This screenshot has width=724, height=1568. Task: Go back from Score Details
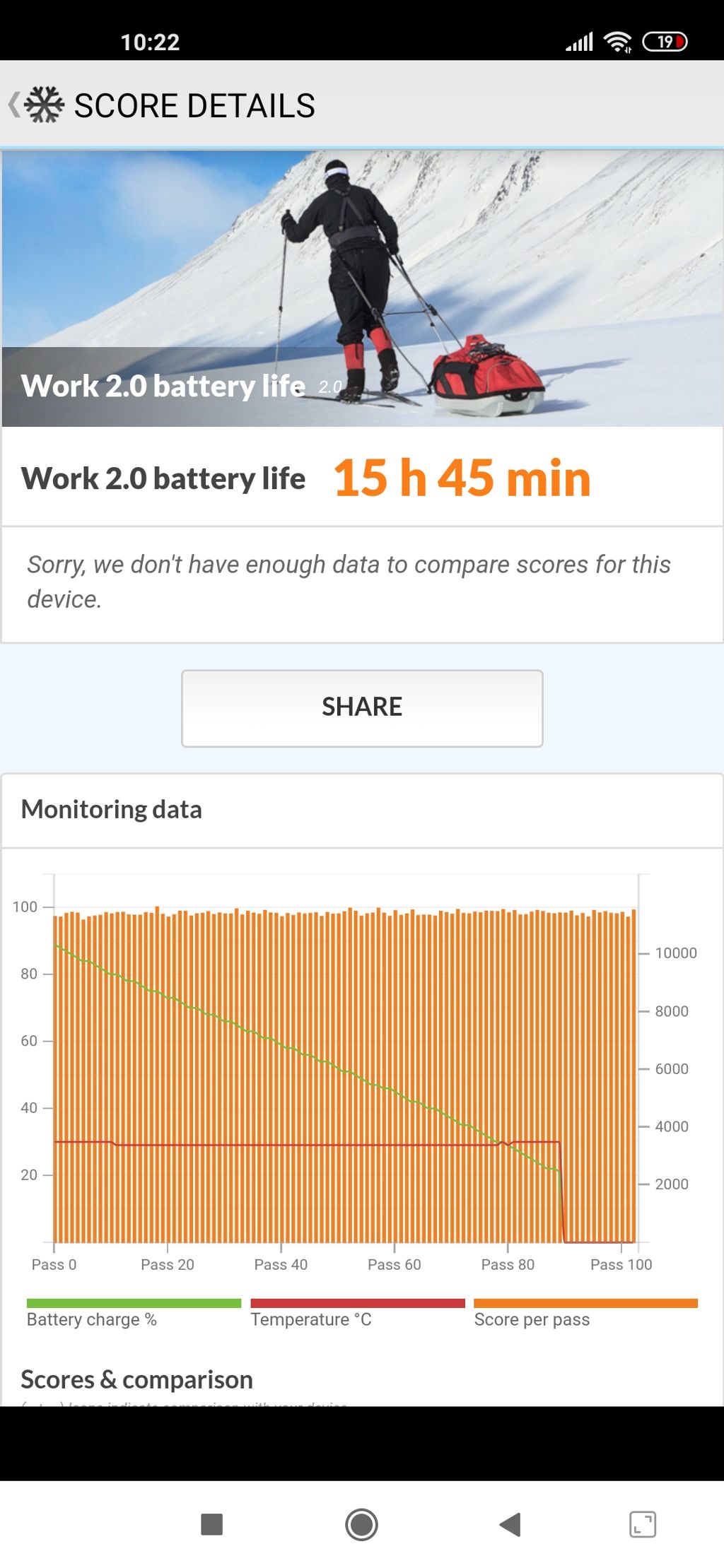35,105
